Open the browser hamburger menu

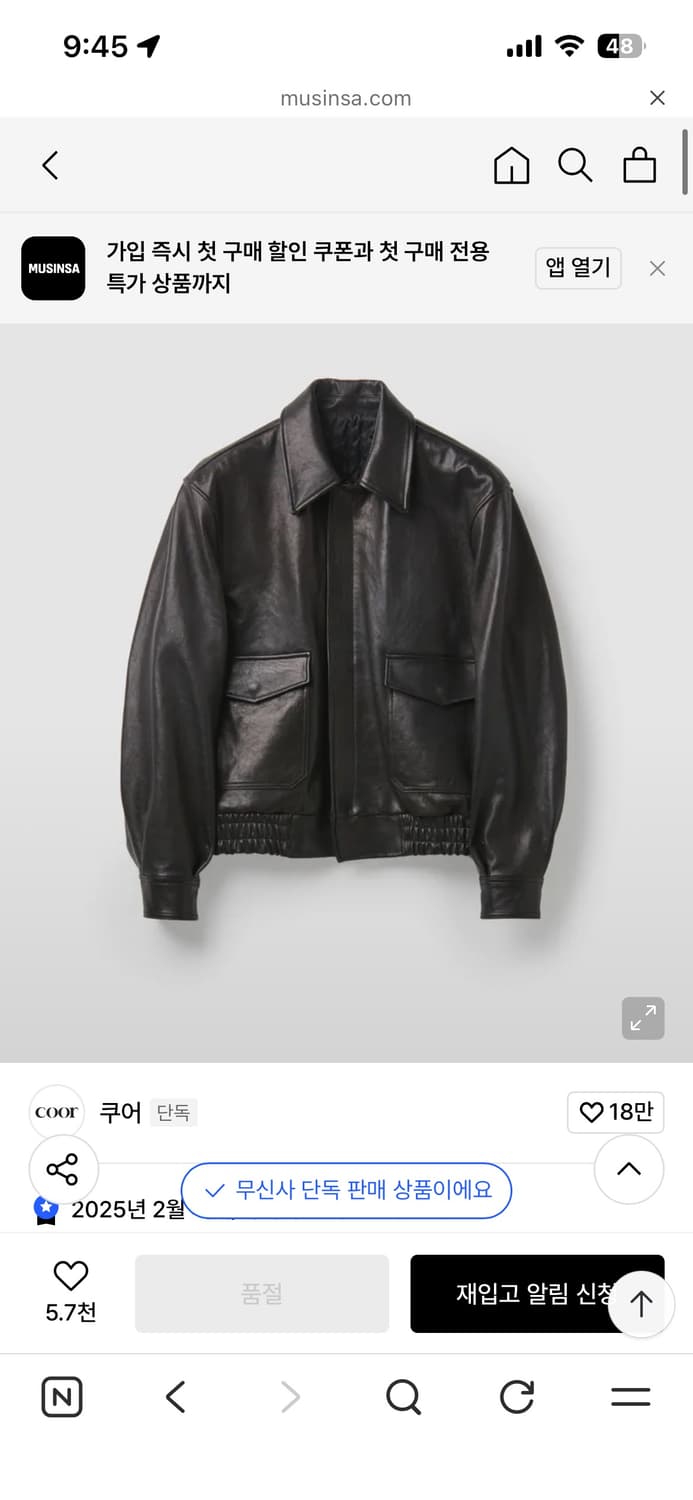630,1397
